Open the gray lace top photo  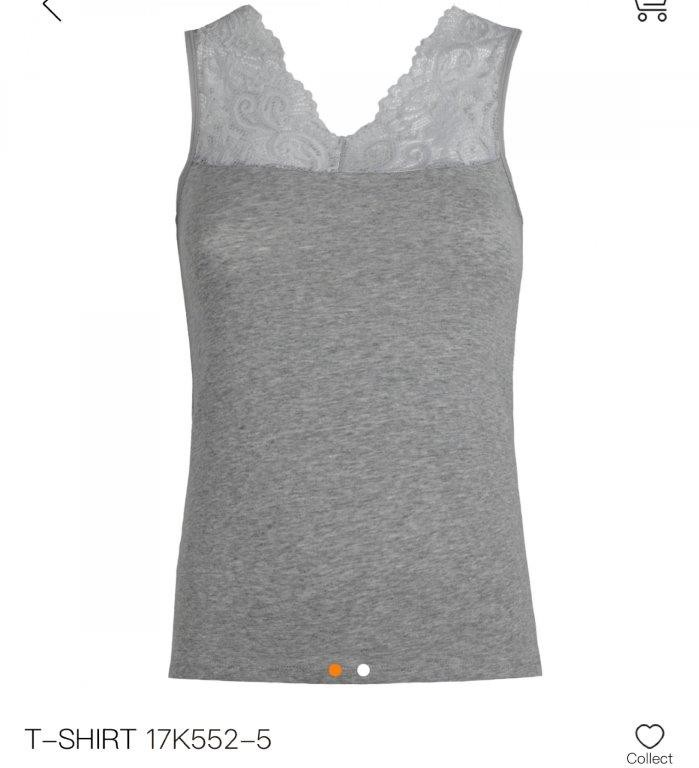350,350
